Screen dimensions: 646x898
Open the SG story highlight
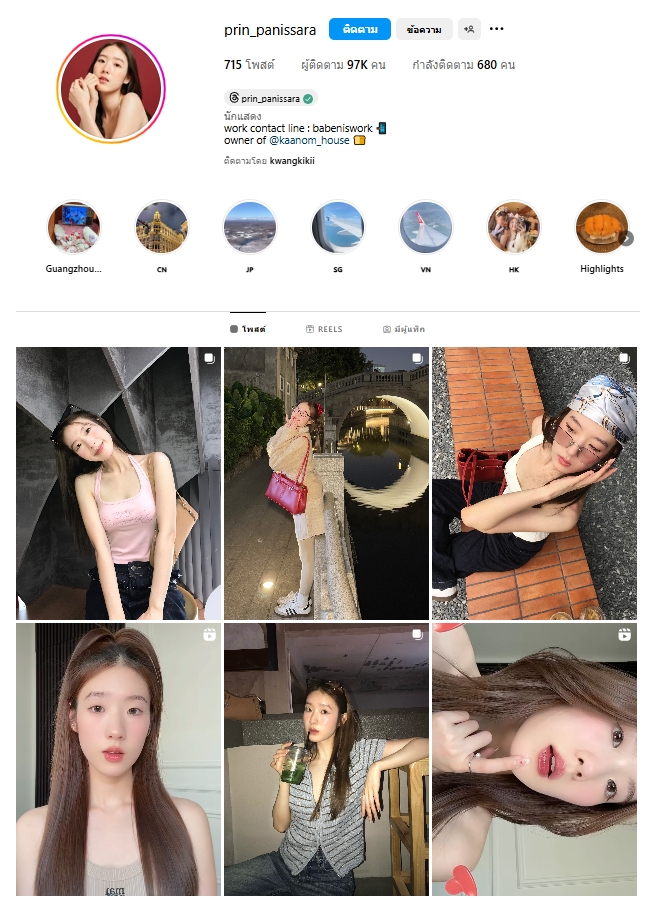338,227
